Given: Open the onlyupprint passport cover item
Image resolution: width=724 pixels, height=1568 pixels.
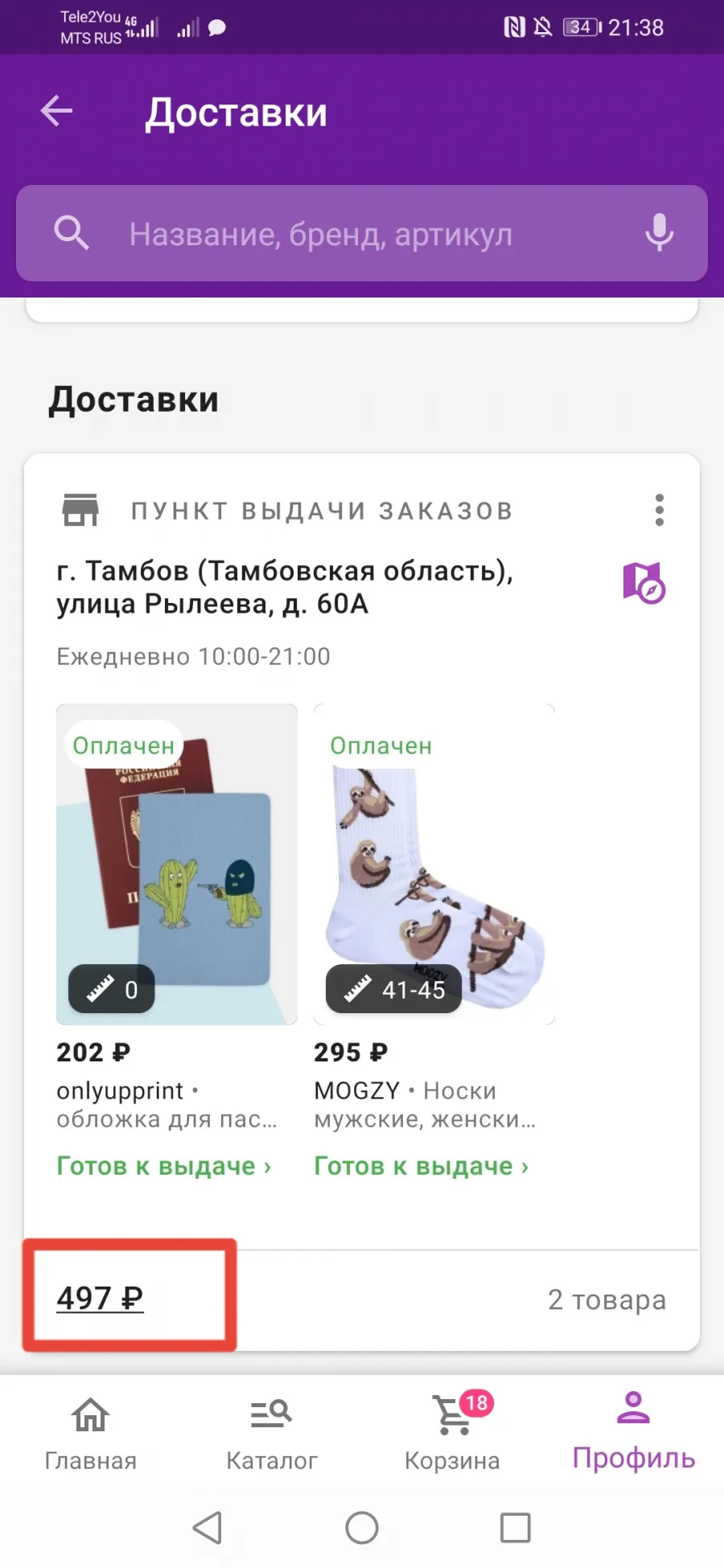Looking at the screenshot, I should (x=177, y=864).
